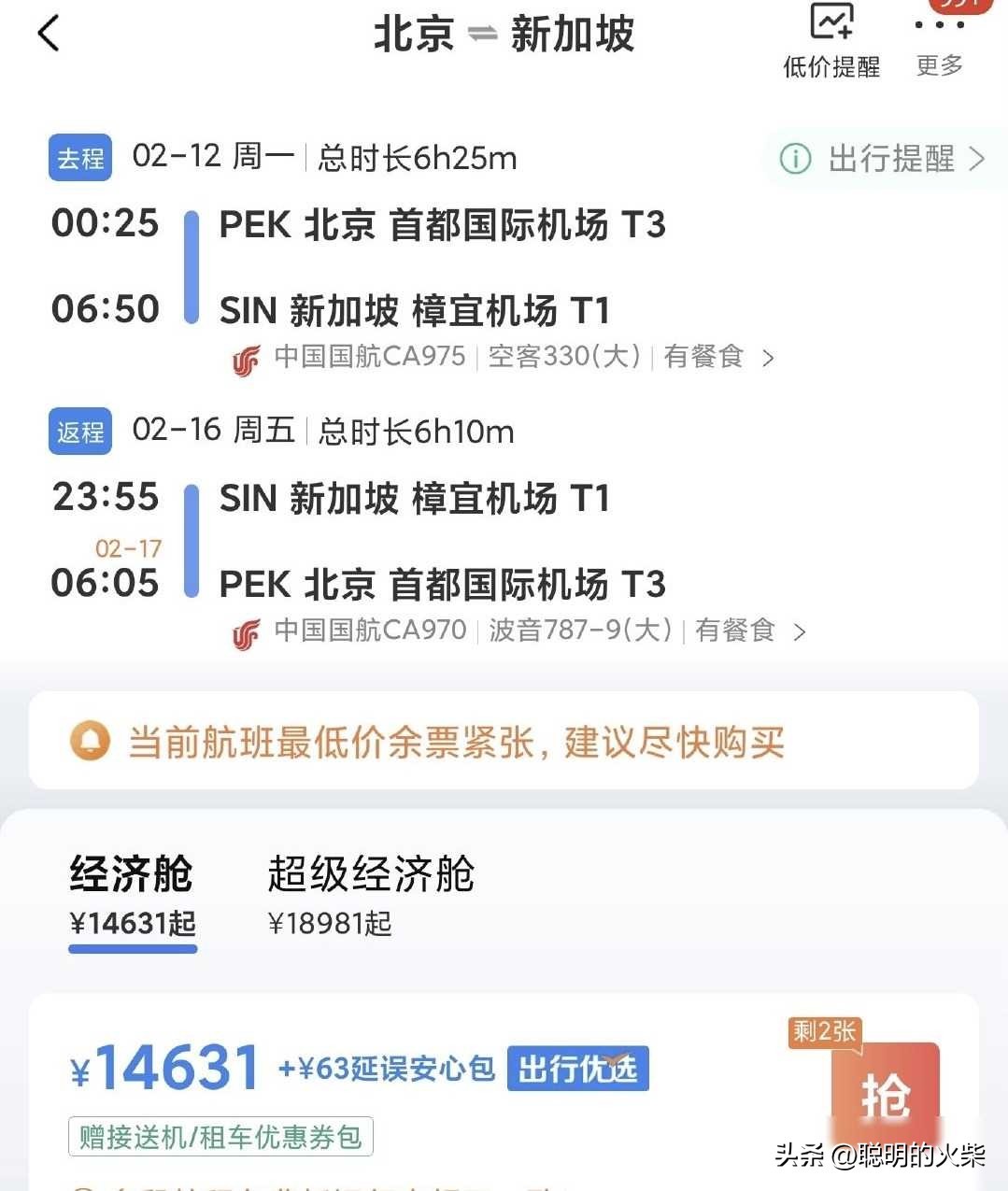1008x1191 pixels.
Task: Go back from the 北京-新加坡 flight page
Action: (49, 35)
